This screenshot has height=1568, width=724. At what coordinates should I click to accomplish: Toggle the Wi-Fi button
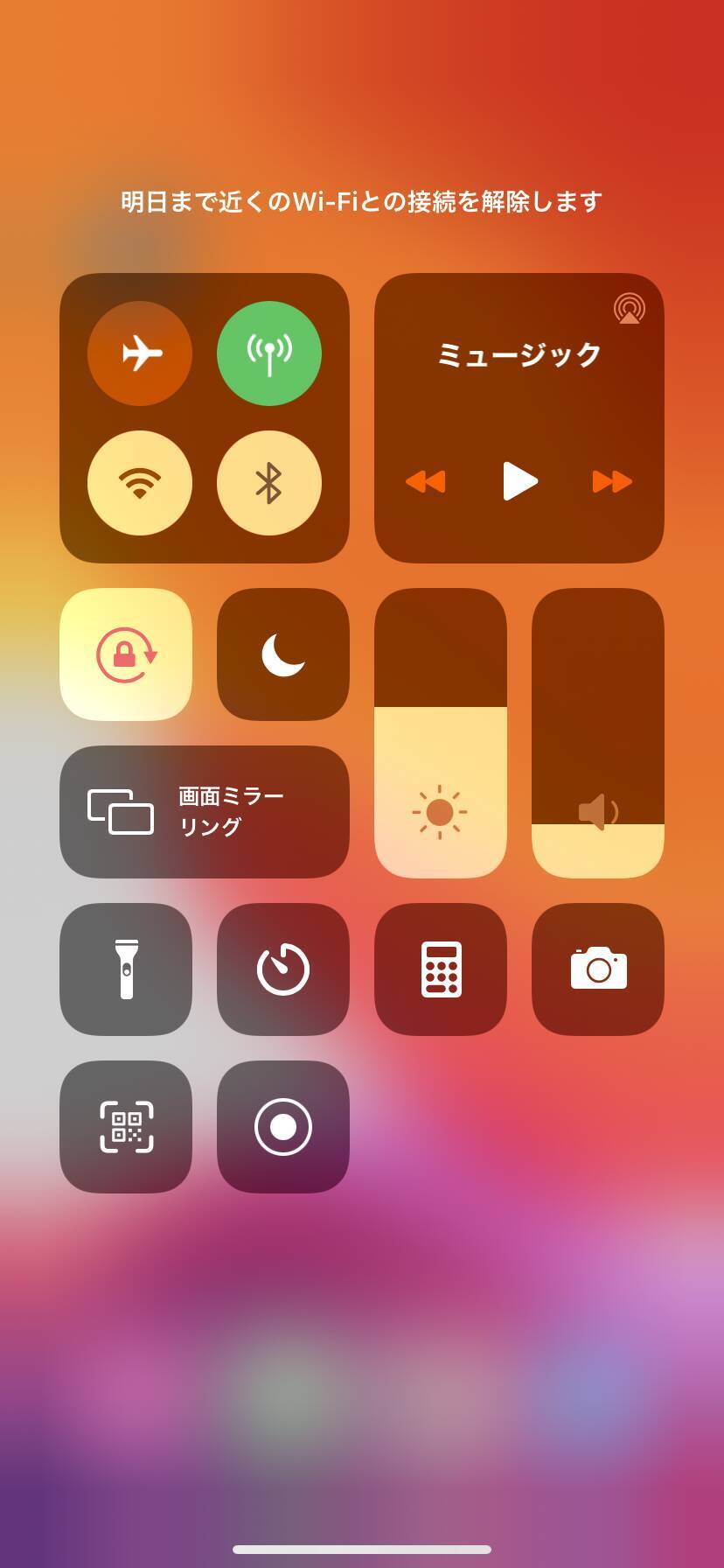point(140,483)
